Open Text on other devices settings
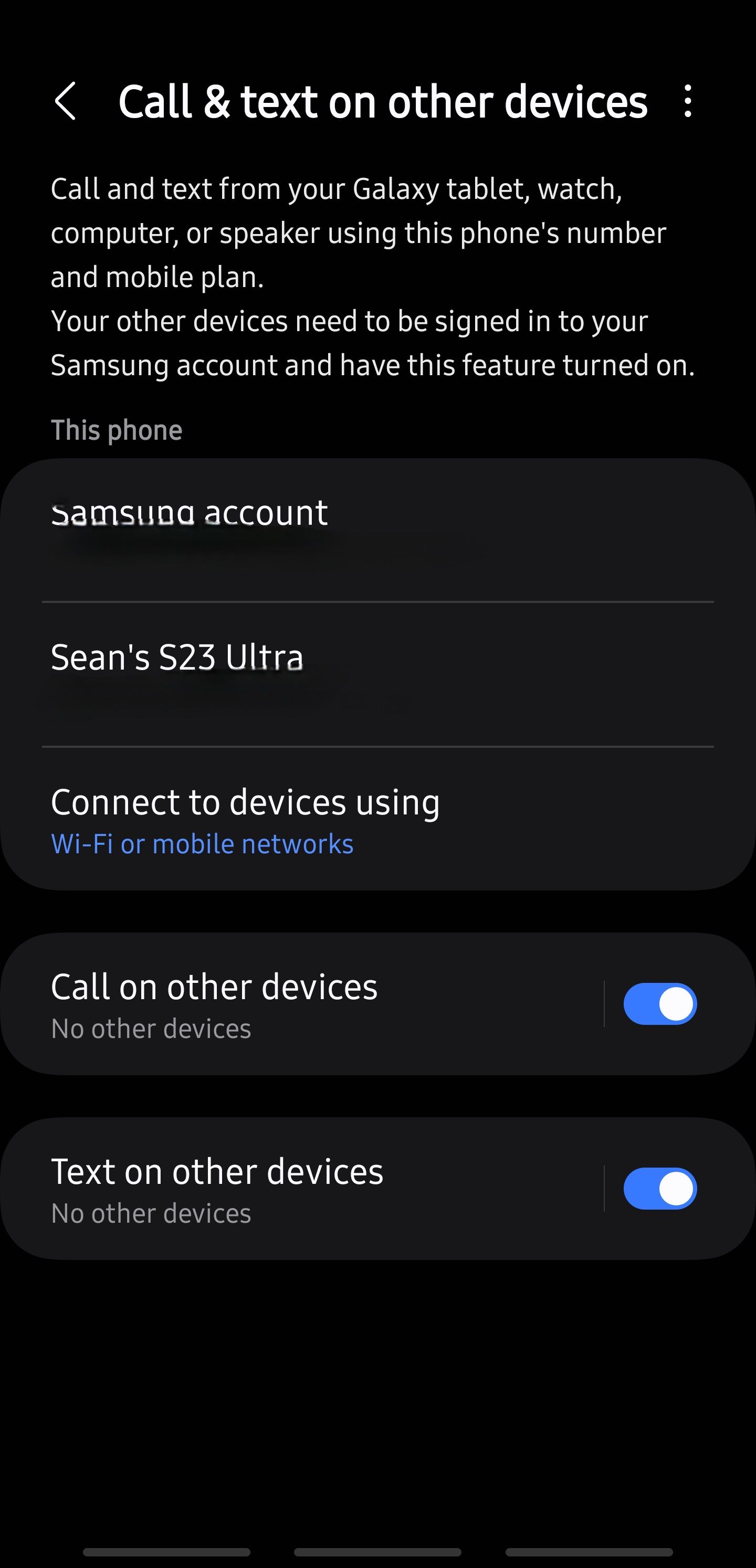Screen dimensions: 756x1568 tap(301, 1188)
